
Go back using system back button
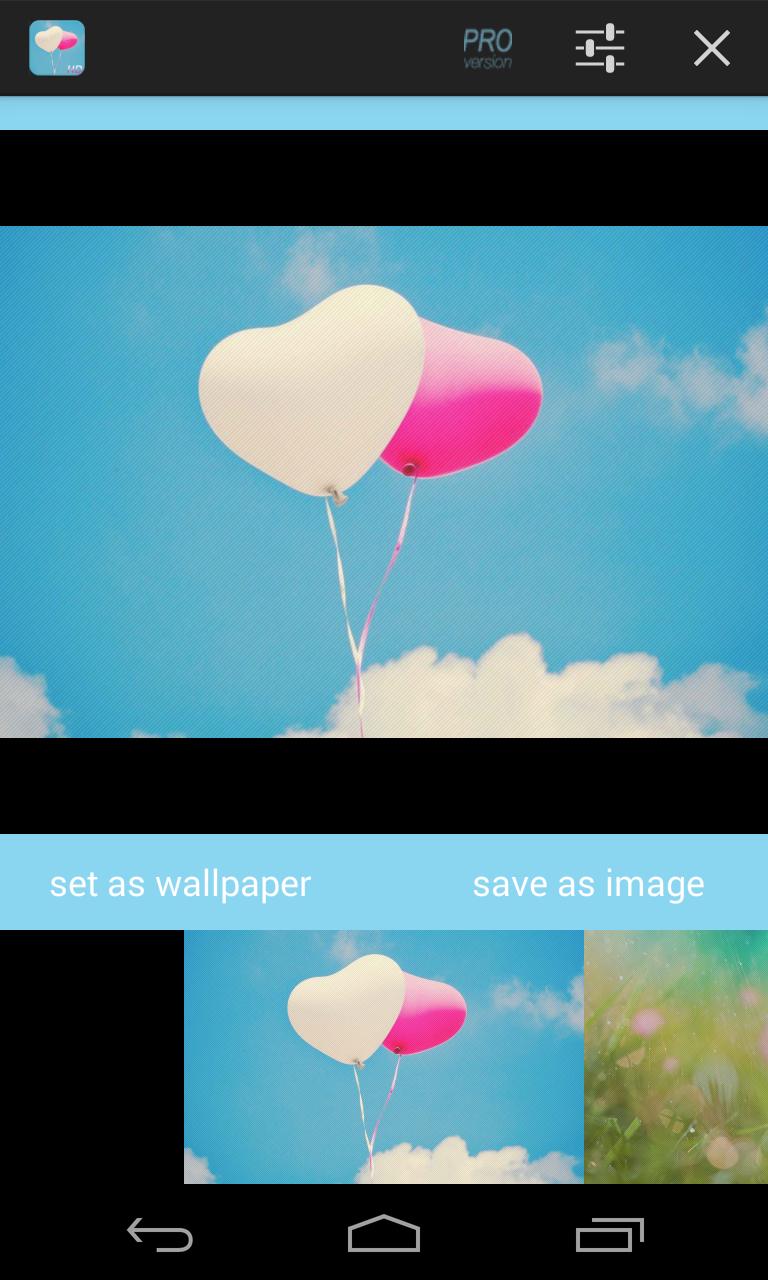tap(160, 1234)
